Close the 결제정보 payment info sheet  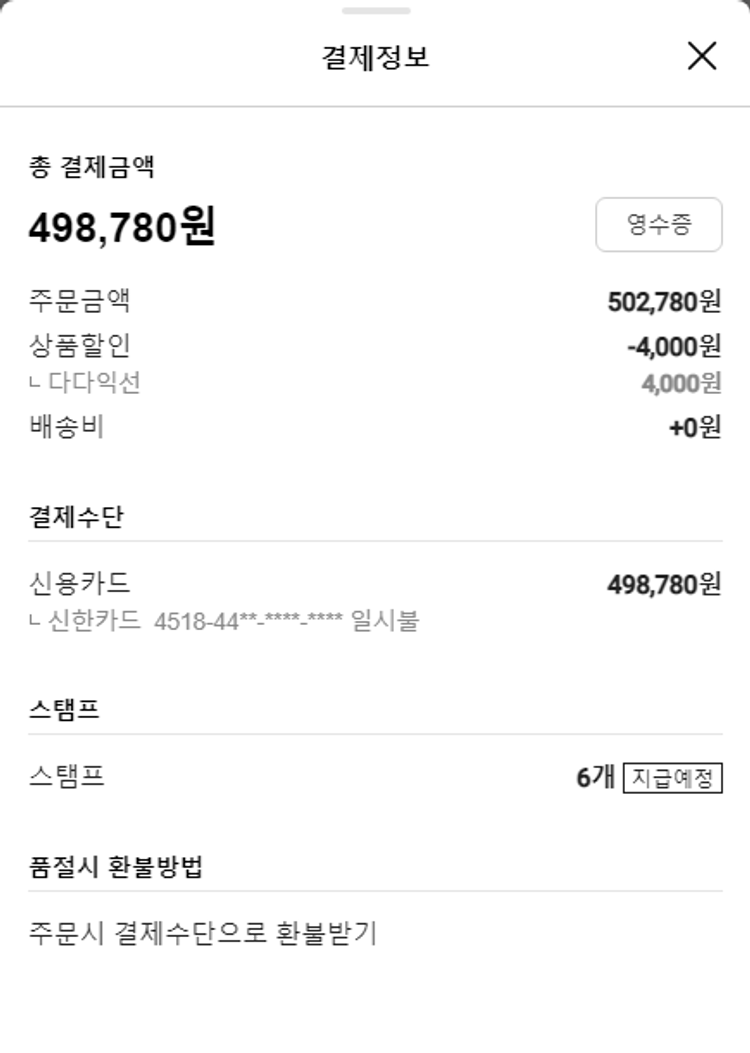click(702, 56)
